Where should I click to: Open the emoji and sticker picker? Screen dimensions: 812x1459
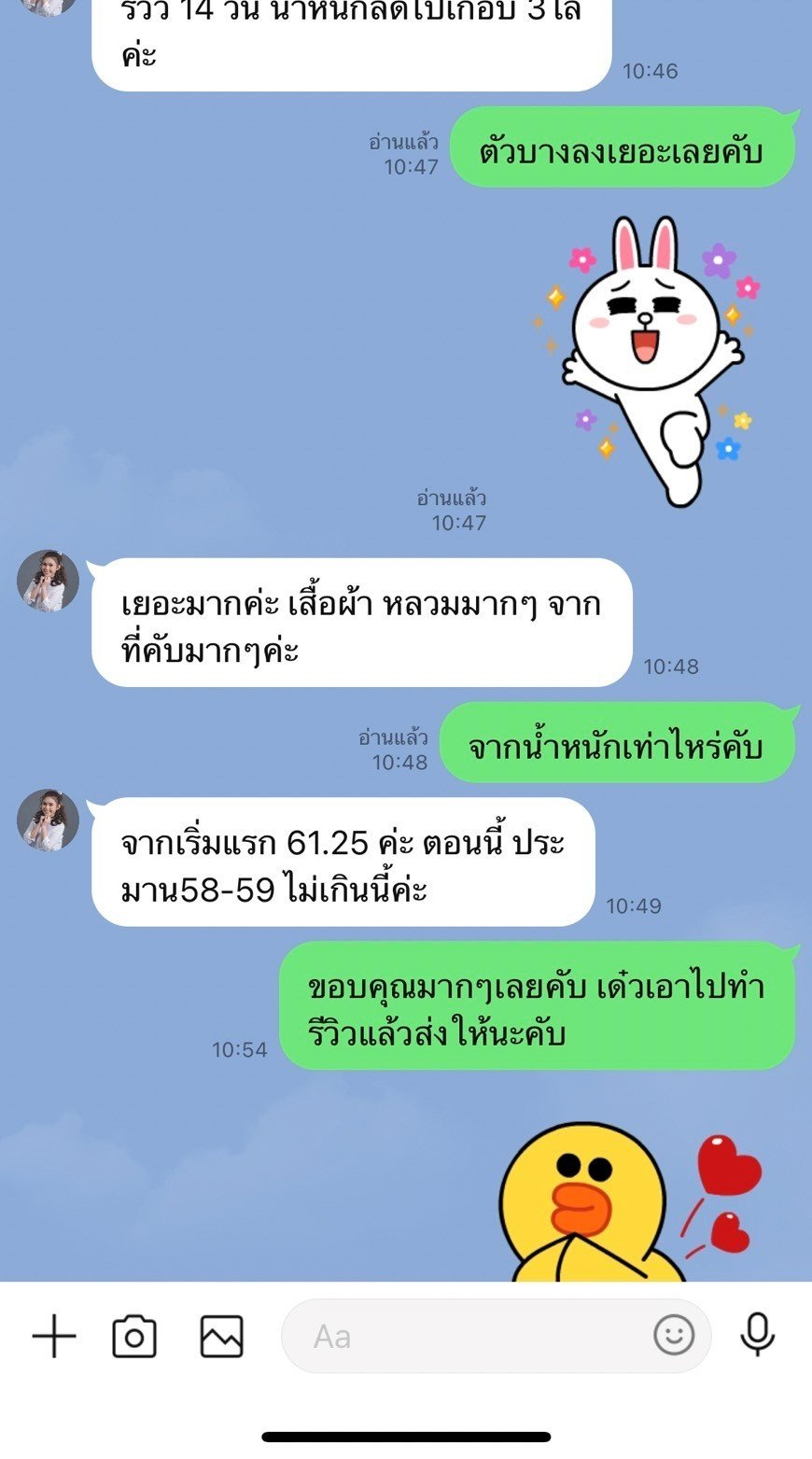pyautogui.click(x=674, y=1336)
